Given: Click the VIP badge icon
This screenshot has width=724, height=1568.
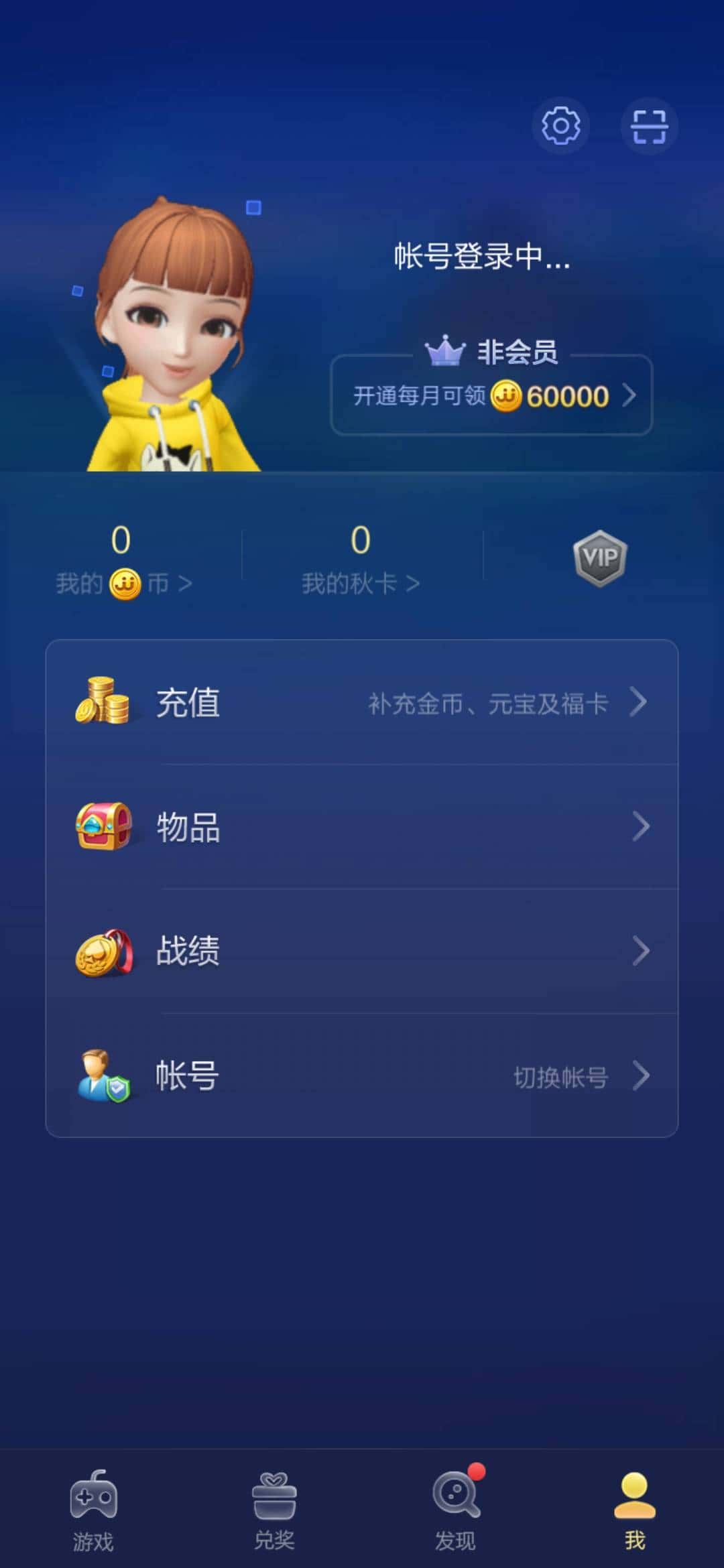Looking at the screenshot, I should tap(600, 558).
